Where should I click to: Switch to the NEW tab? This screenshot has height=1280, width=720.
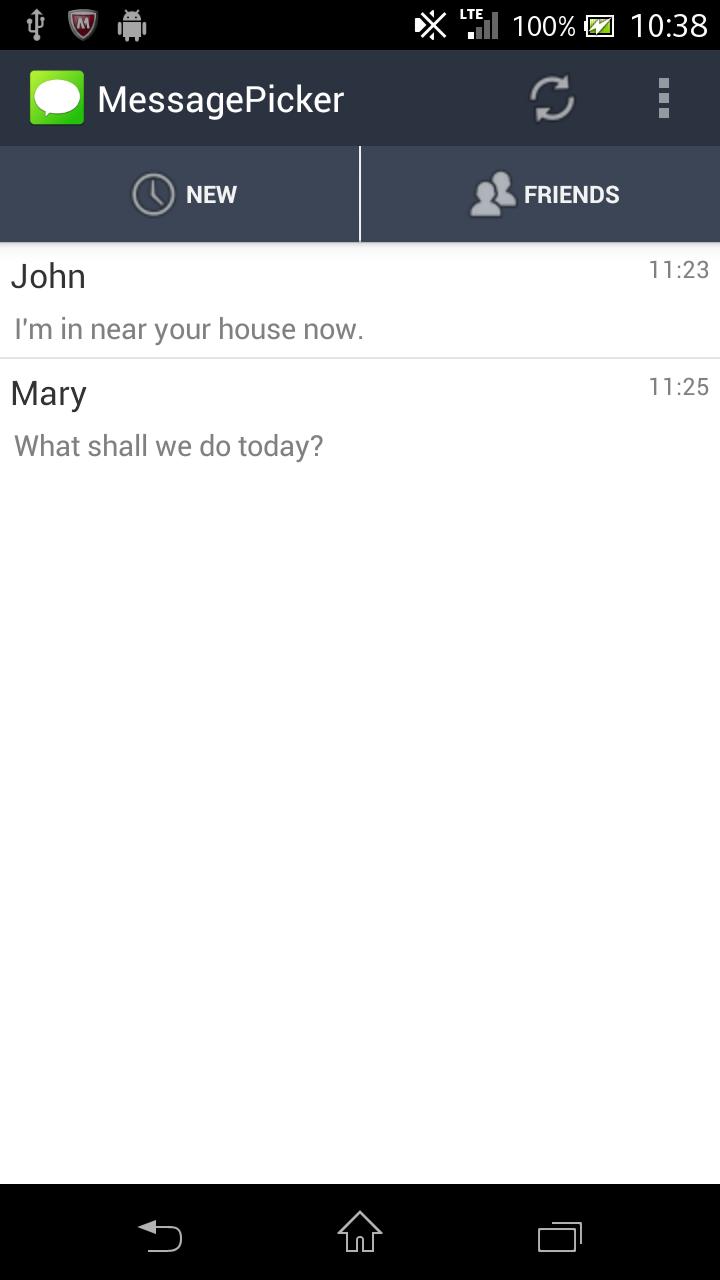180,194
